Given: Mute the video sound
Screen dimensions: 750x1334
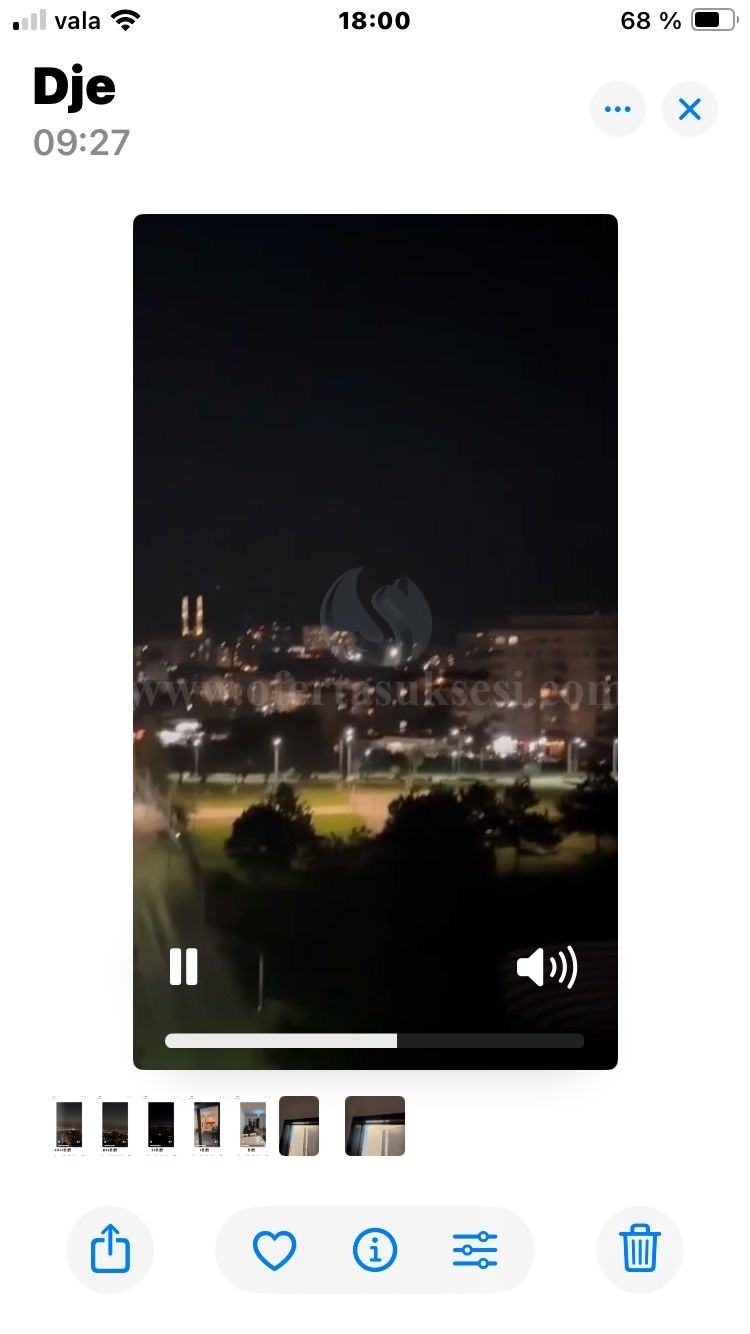Looking at the screenshot, I should (547, 967).
